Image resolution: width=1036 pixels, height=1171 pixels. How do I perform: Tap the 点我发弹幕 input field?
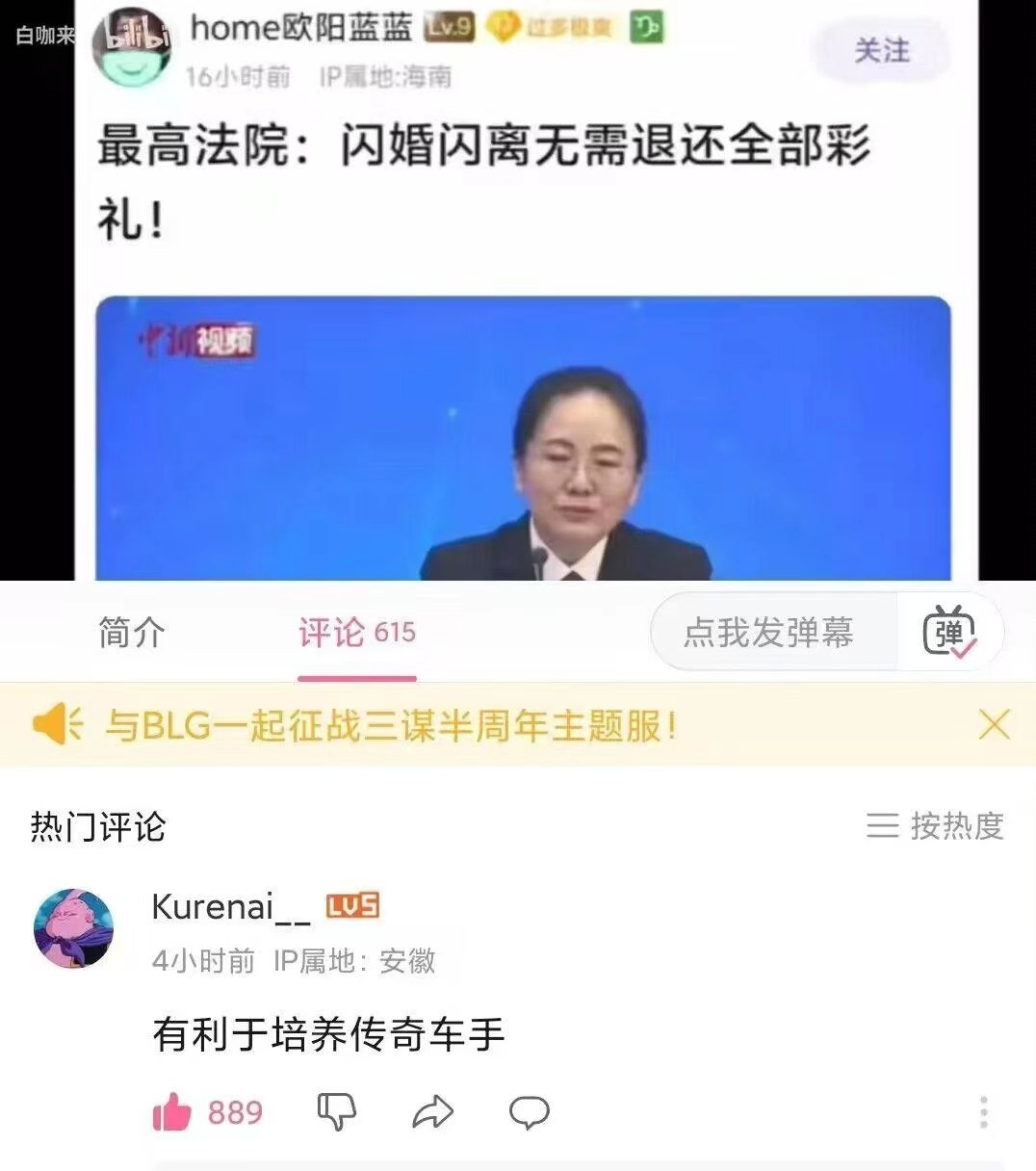[x=768, y=633]
